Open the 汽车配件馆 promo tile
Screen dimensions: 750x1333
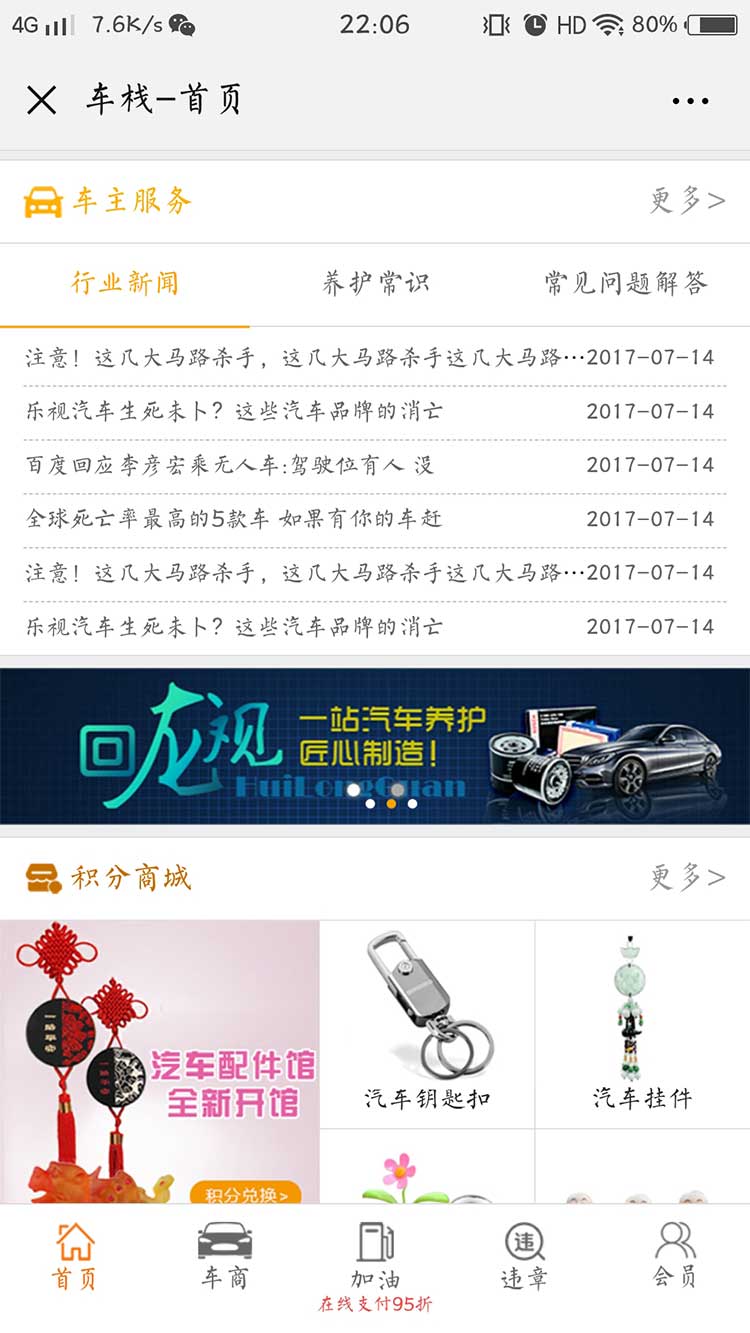click(160, 1060)
